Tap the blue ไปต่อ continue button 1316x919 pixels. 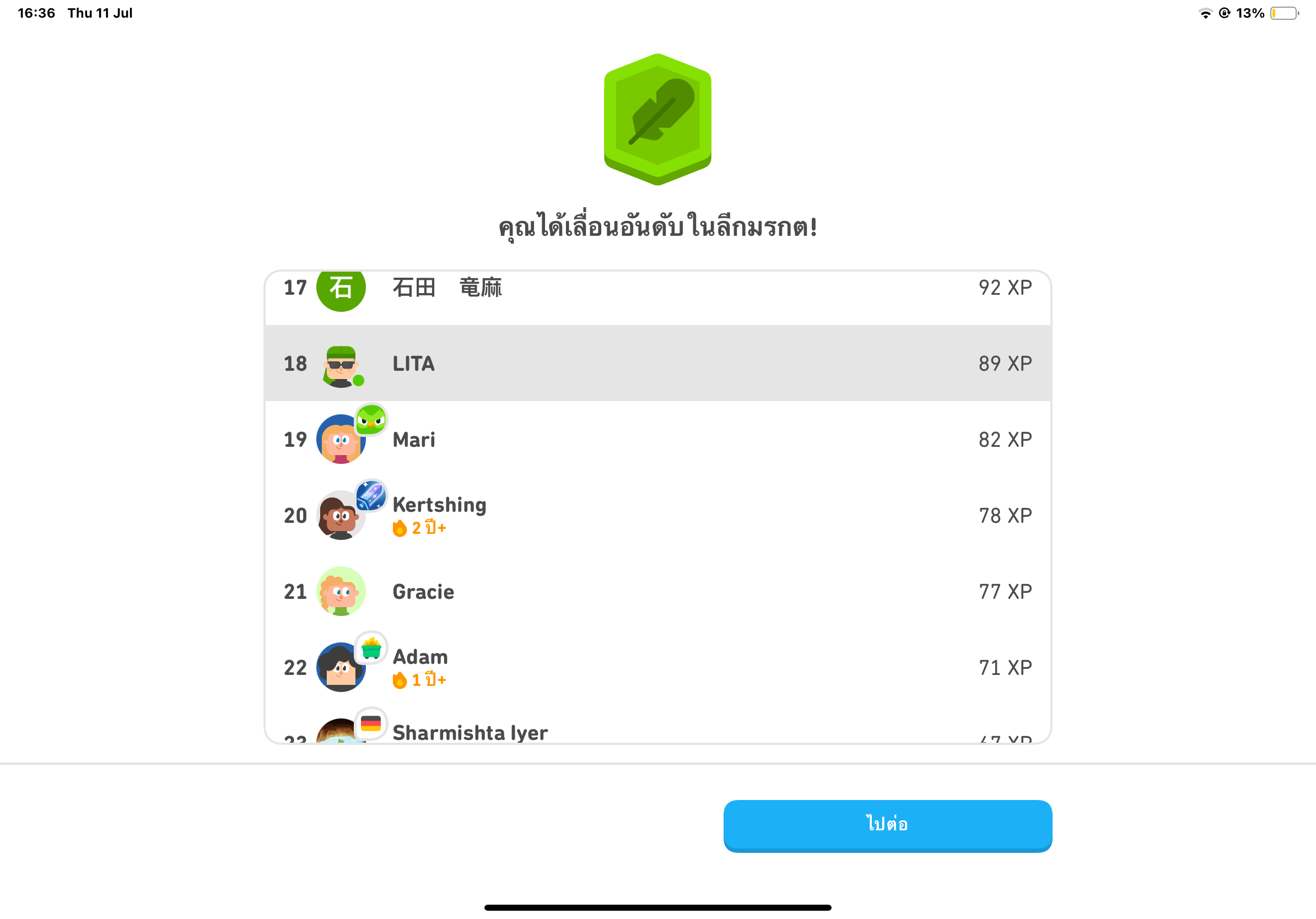click(x=887, y=824)
